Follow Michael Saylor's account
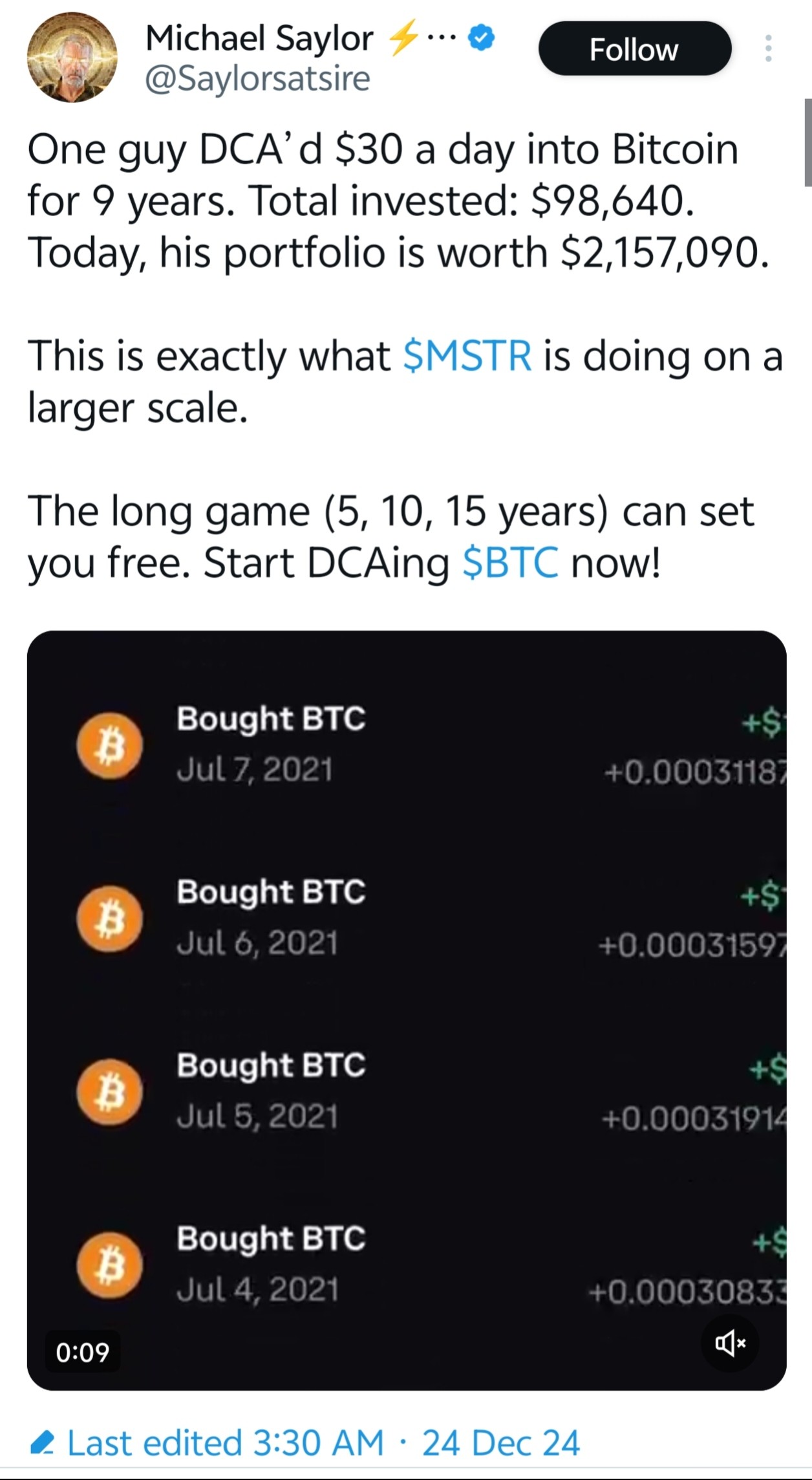This screenshot has width=812, height=1480. click(635, 49)
